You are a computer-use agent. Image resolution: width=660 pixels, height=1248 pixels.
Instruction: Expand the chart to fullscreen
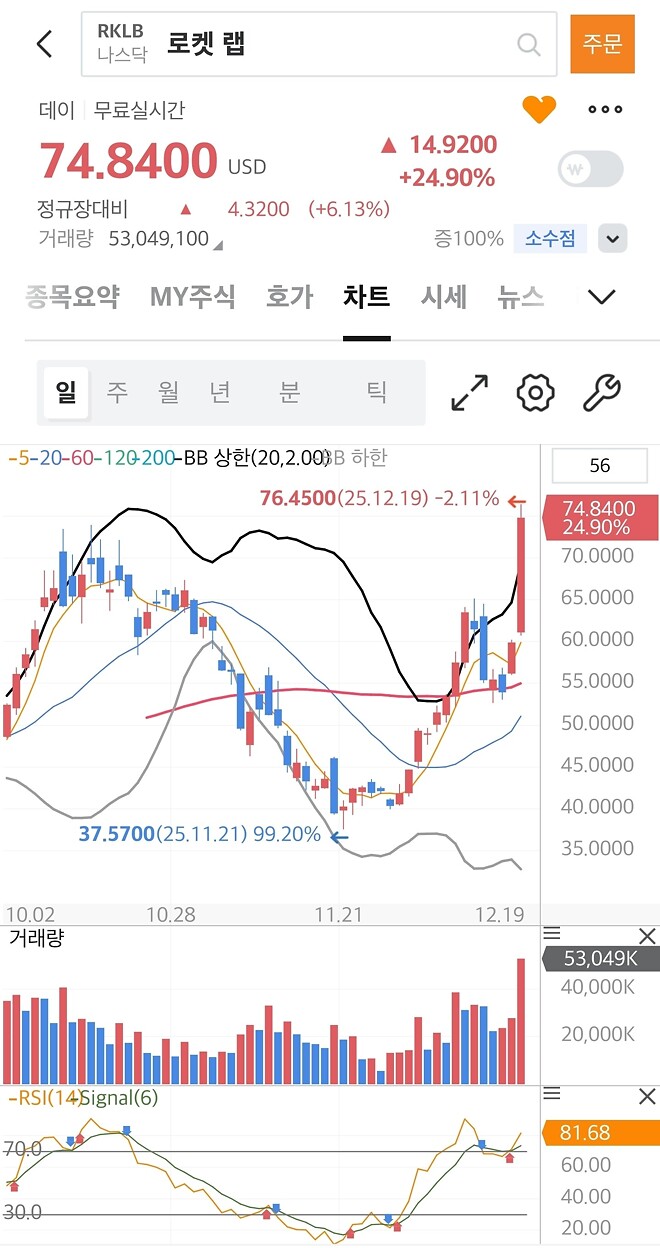469,393
